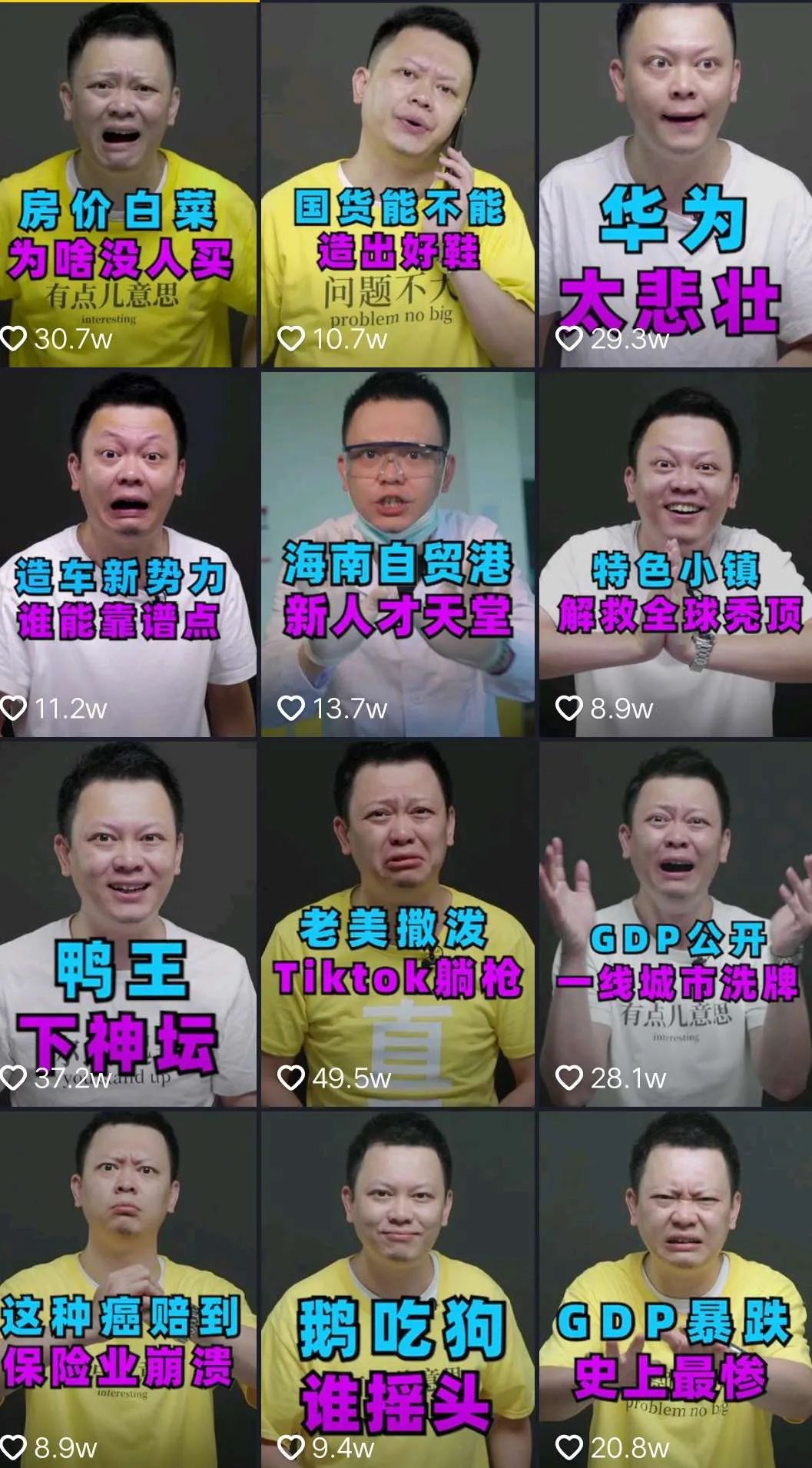This screenshot has height=1468, width=812.
Task: Open the video 房价白菜为啥没人买
Action: 128,184
